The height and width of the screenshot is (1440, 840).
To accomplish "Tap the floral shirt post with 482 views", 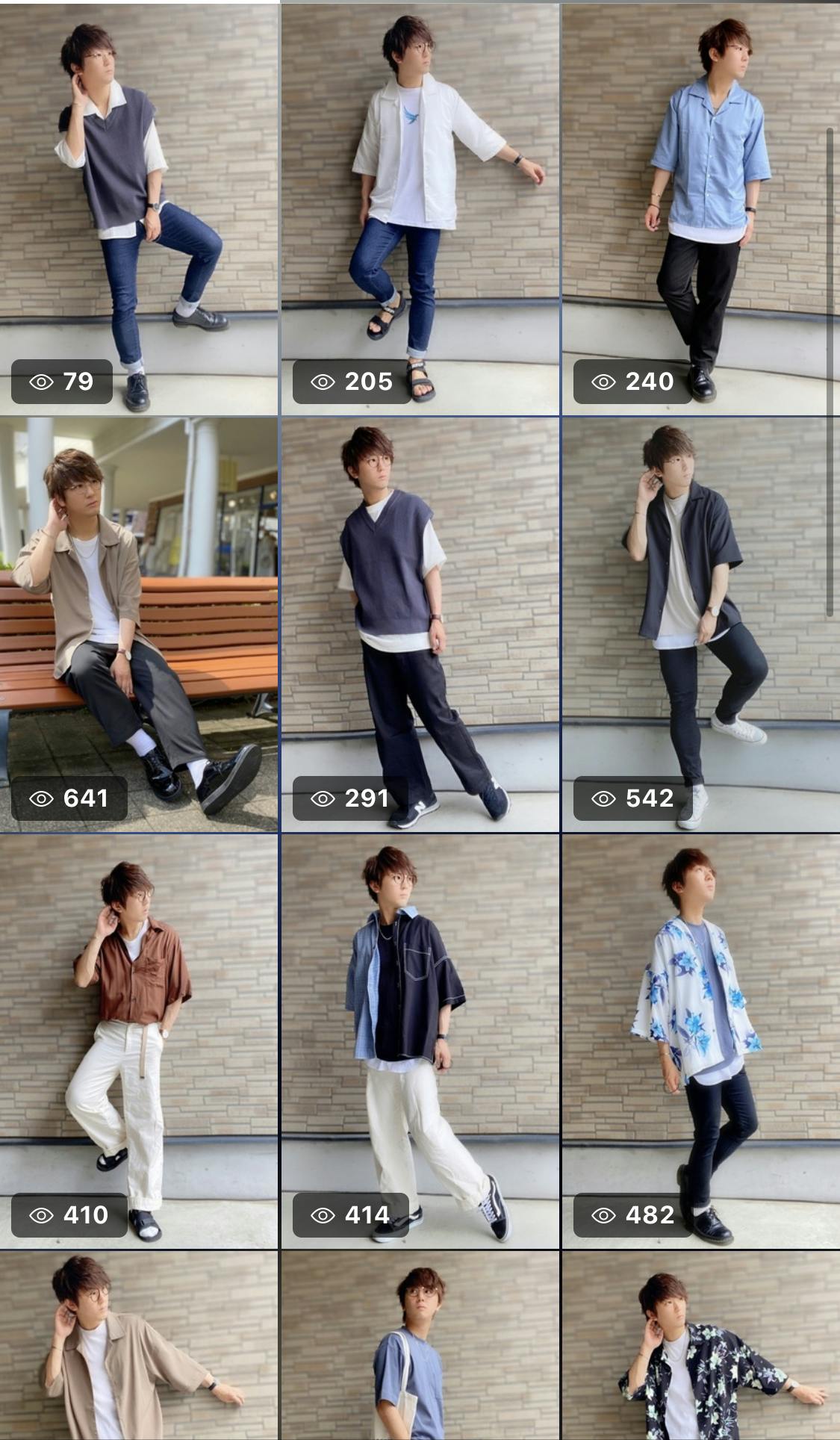I will (x=701, y=1041).
